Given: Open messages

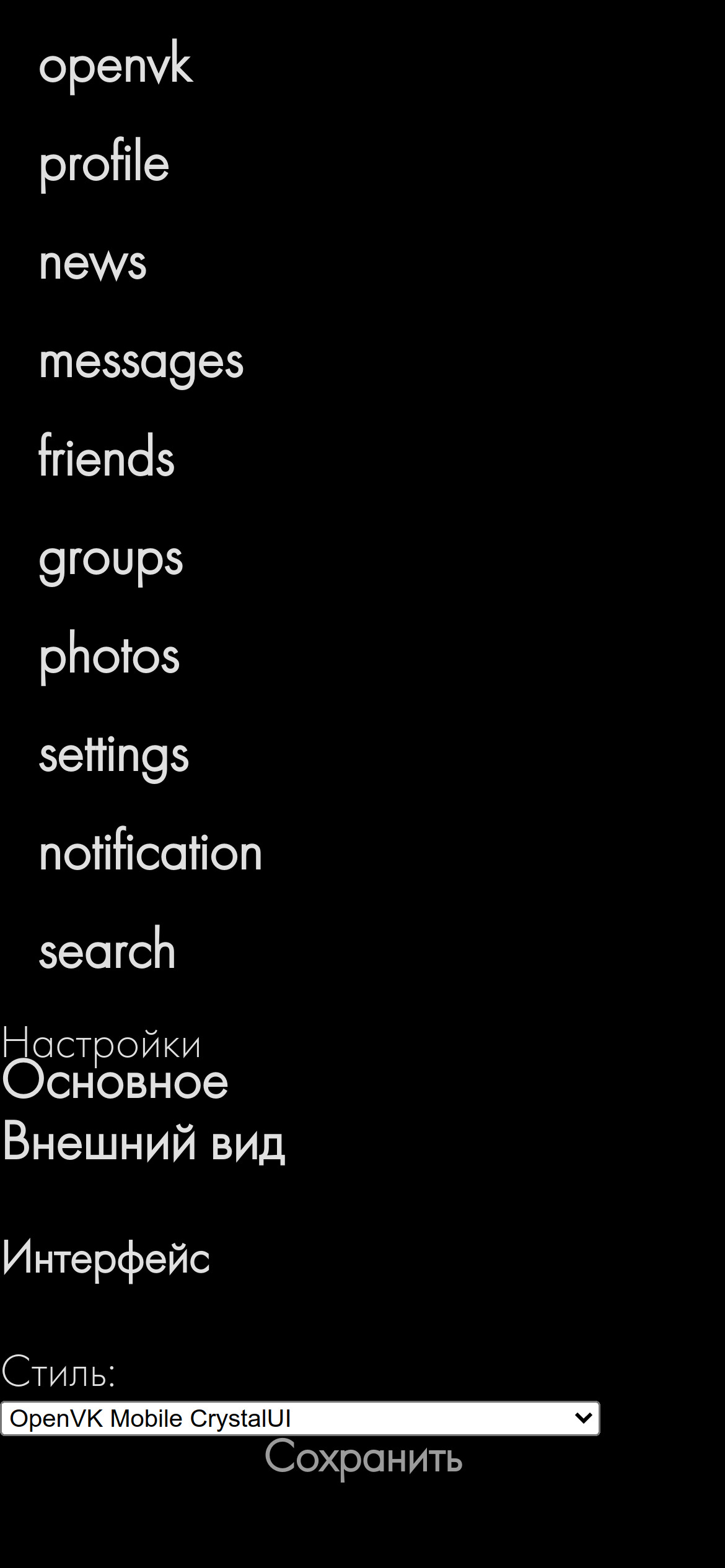Looking at the screenshot, I should point(141,362).
